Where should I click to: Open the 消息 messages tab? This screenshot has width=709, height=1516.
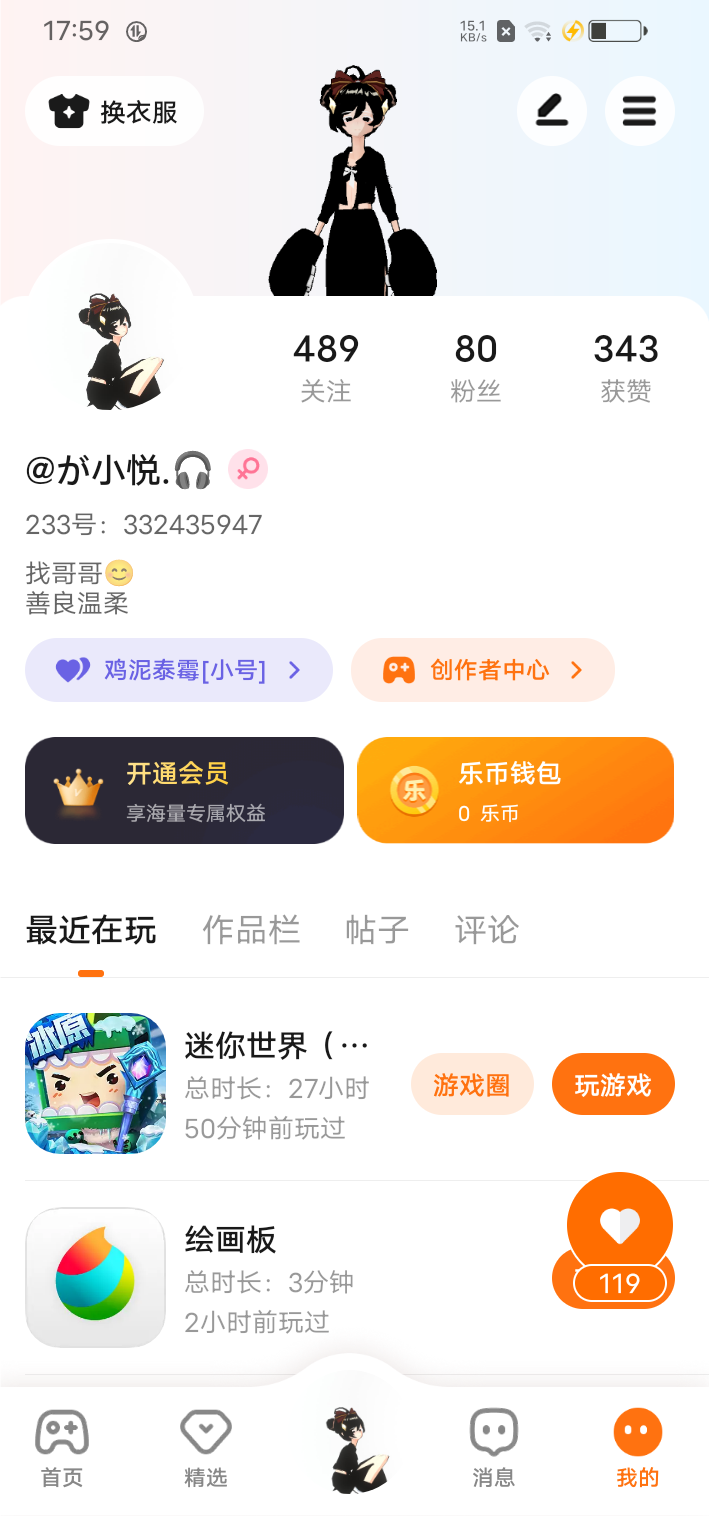point(493,1448)
